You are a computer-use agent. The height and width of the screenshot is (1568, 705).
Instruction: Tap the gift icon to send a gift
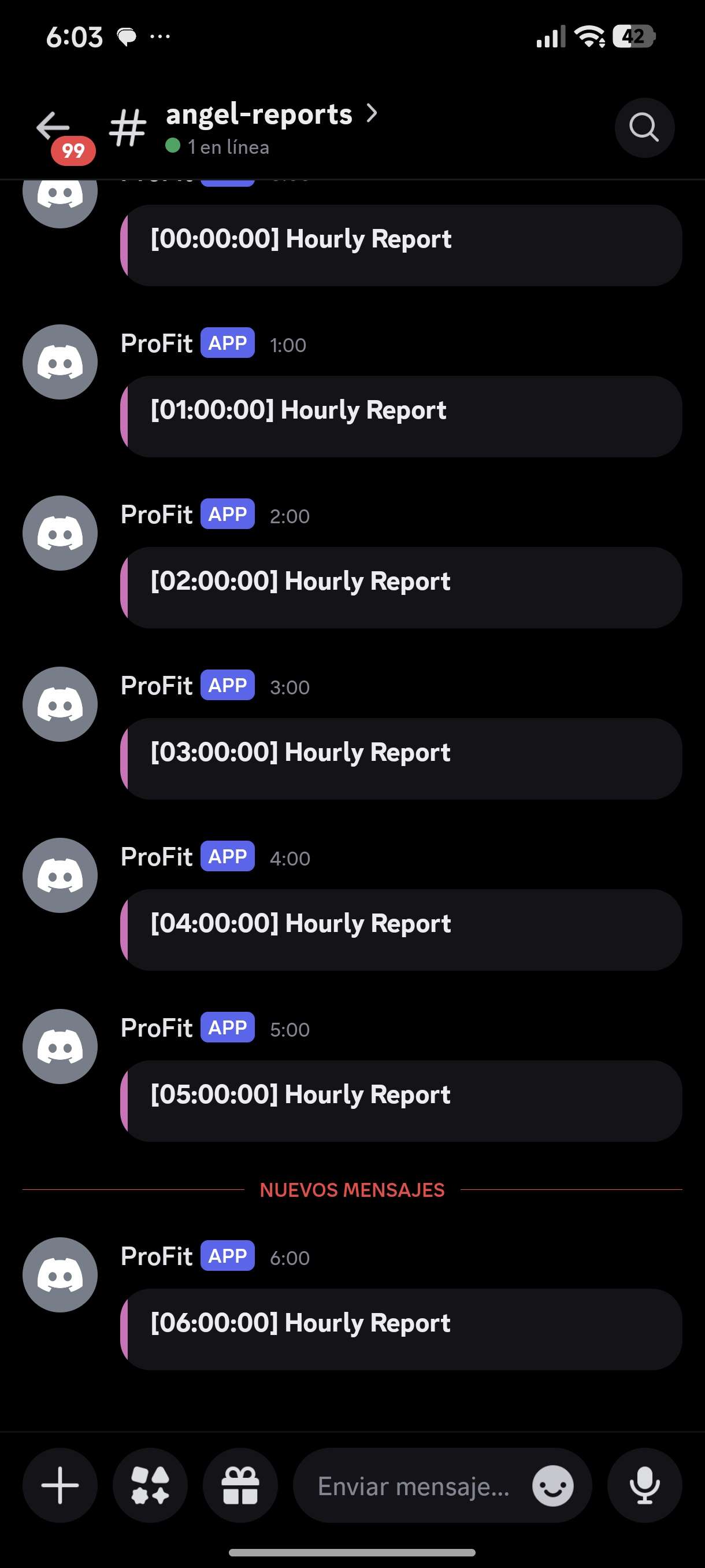(240, 1486)
